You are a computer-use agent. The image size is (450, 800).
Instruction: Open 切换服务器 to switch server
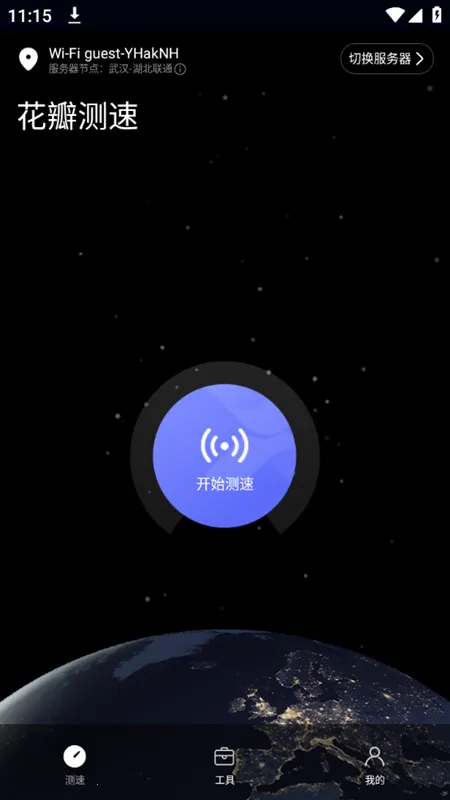click(x=387, y=59)
